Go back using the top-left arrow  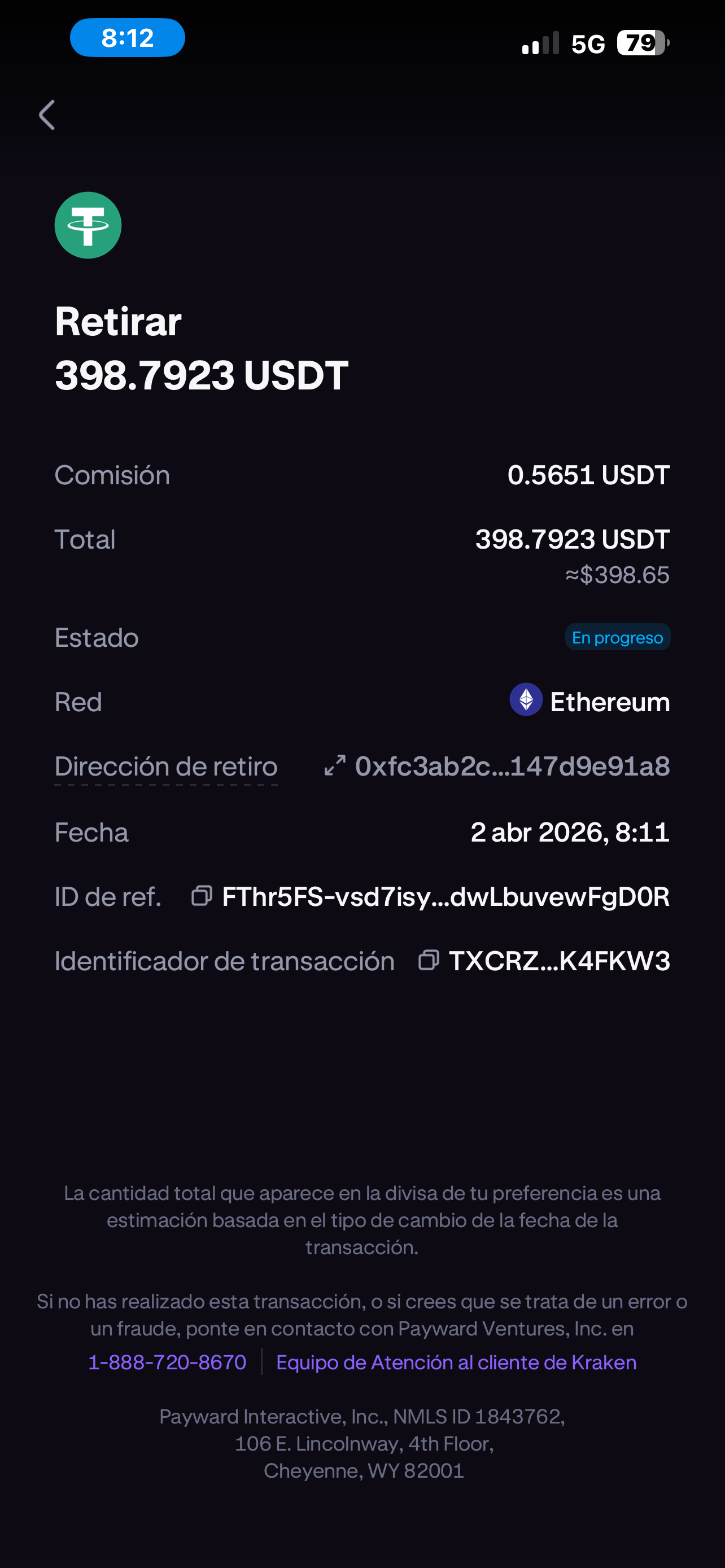47,115
